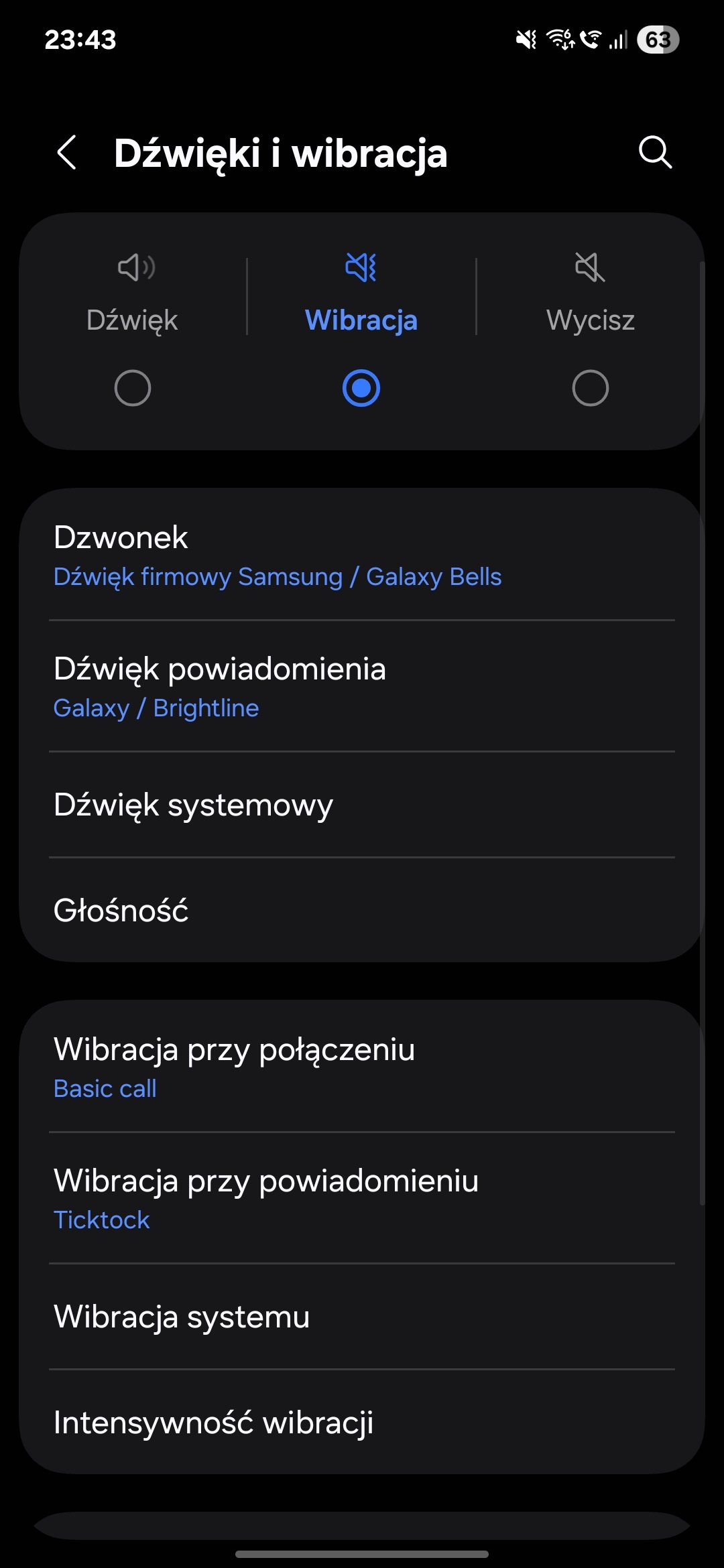Viewport: 724px width, 1568px height.
Task: Go back from Dźwięki i wibracja
Action: (x=67, y=153)
